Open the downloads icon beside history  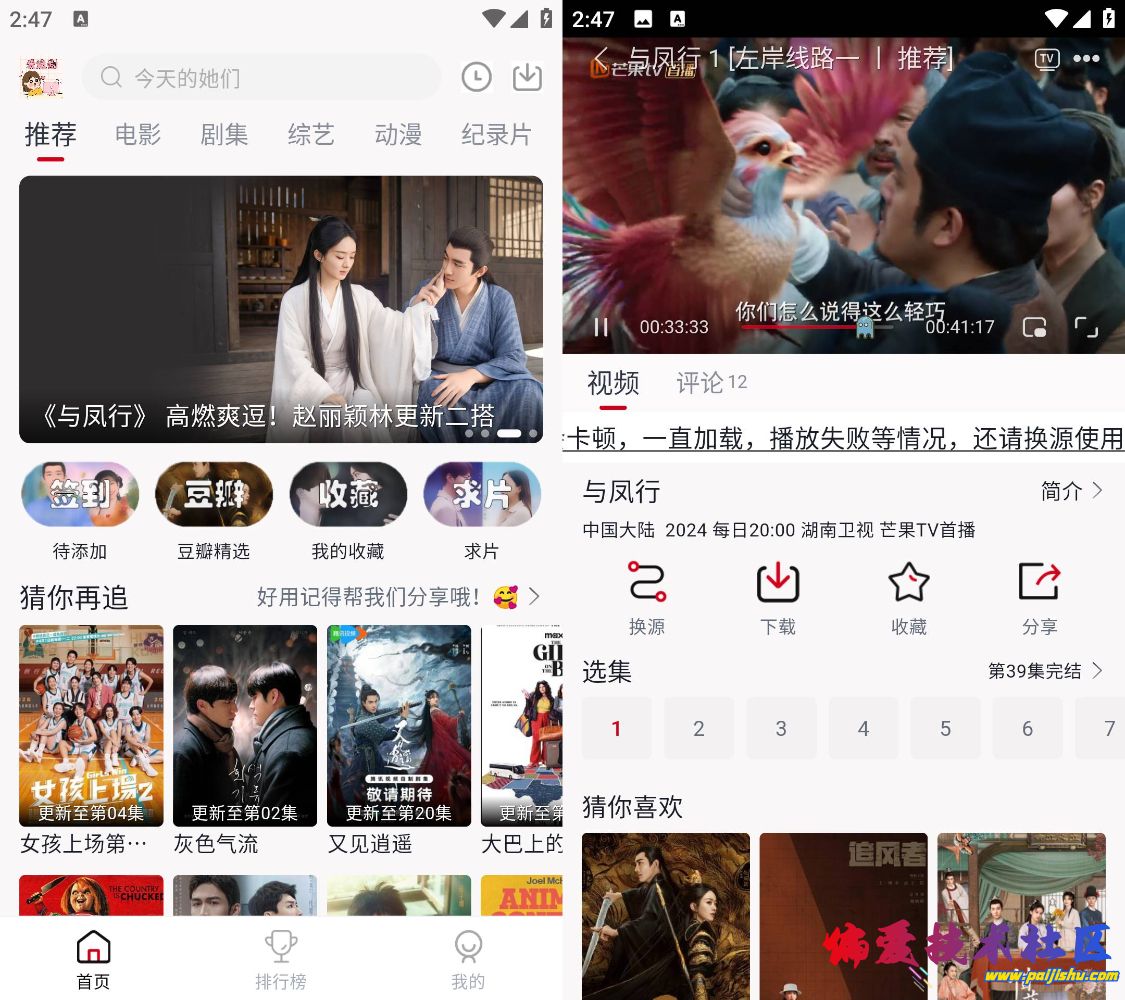click(527, 77)
